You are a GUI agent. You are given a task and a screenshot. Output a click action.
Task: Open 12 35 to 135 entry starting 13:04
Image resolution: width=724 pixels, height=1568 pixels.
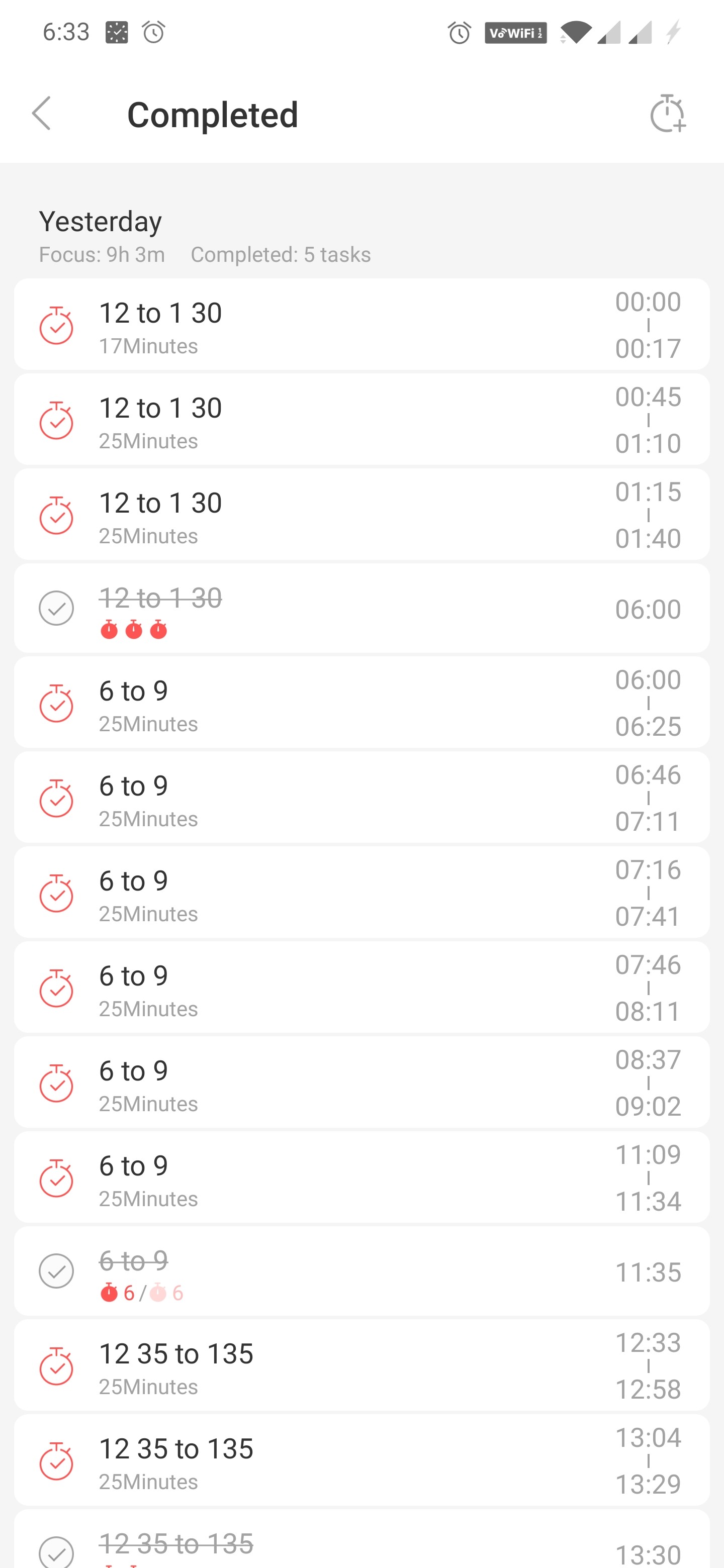[x=361, y=1460]
